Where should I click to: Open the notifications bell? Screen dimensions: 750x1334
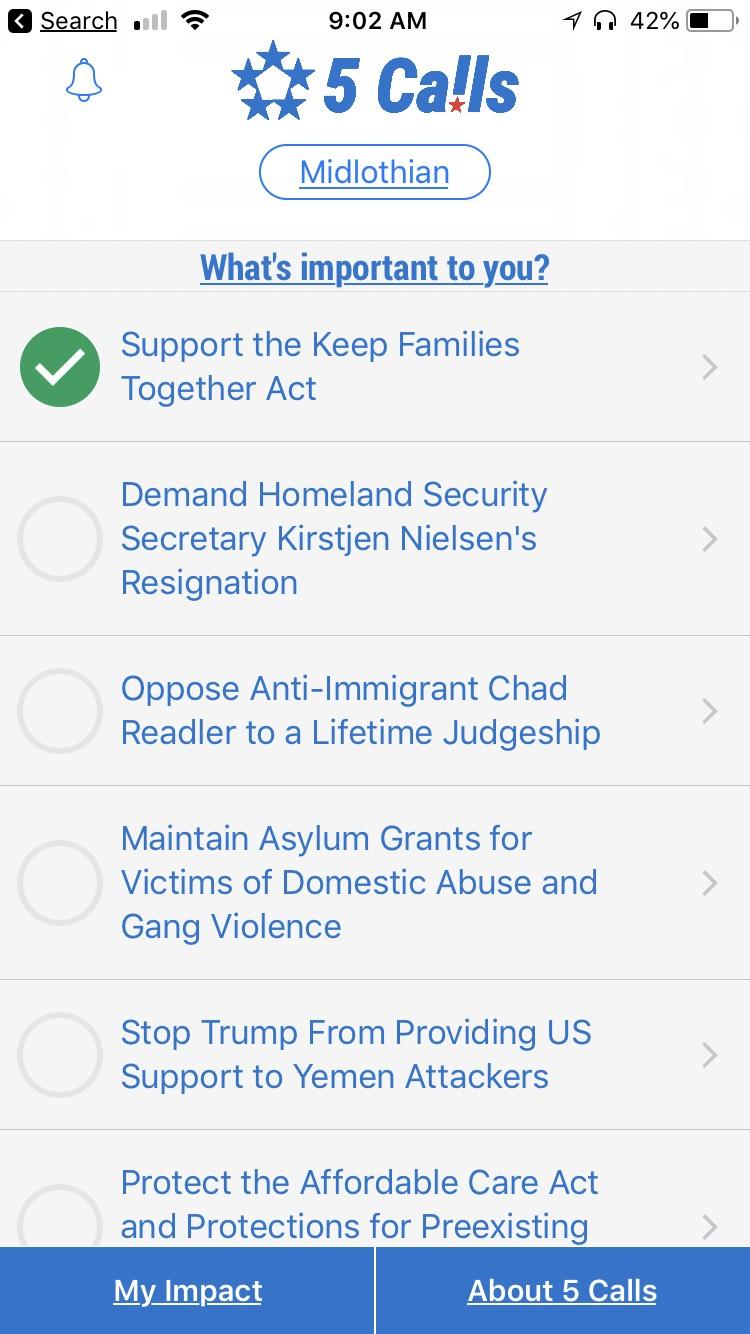pos(84,80)
